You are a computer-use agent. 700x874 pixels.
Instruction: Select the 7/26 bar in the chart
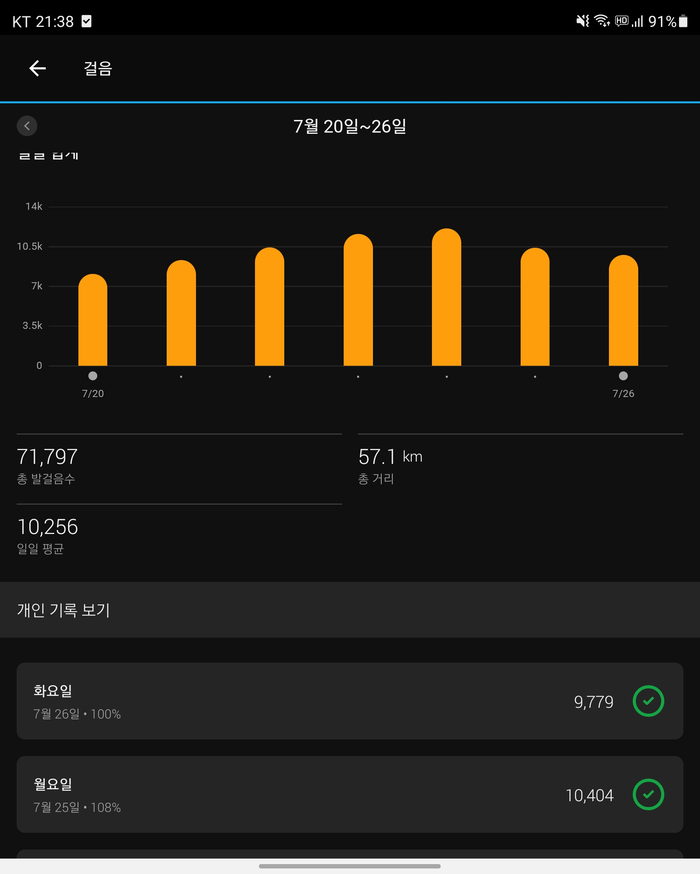click(x=623, y=310)
